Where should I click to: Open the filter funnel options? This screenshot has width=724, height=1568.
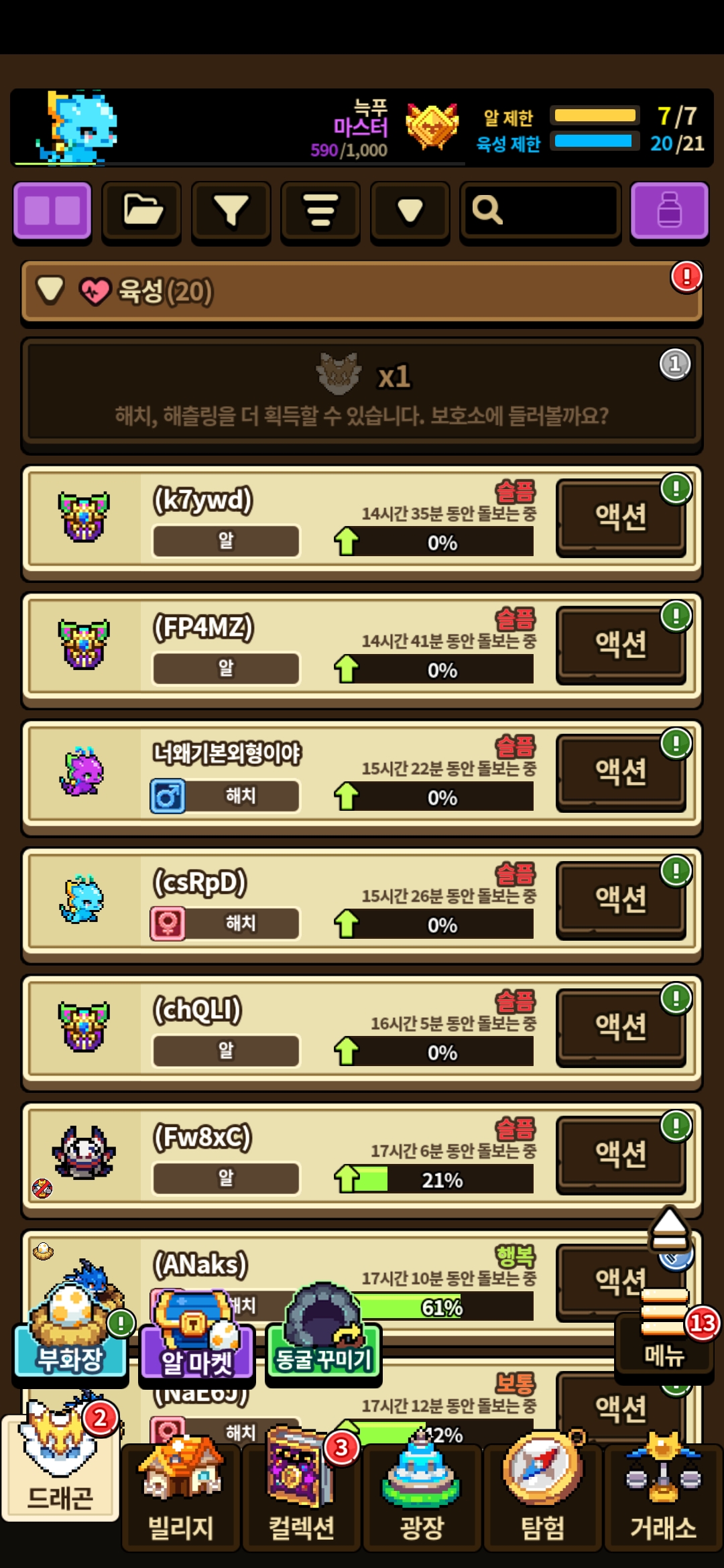231,210
